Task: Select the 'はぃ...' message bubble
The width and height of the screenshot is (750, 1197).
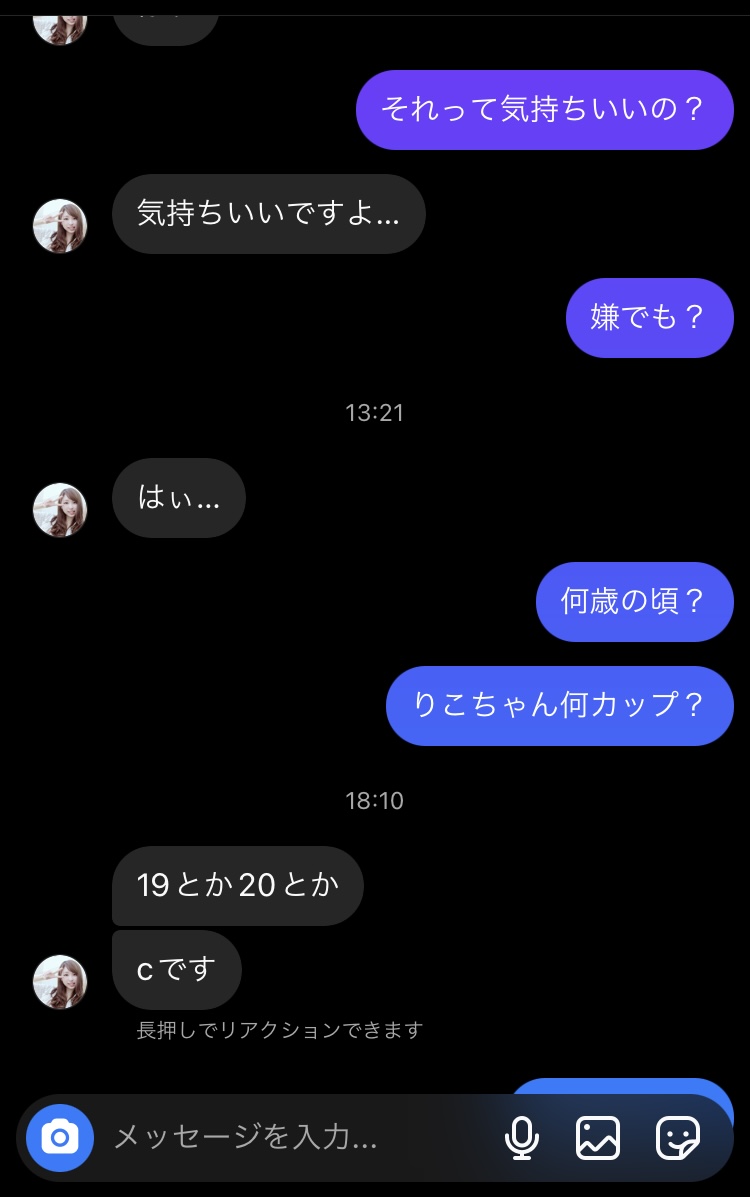Action: pyautogui.click(x=178, y=498)
